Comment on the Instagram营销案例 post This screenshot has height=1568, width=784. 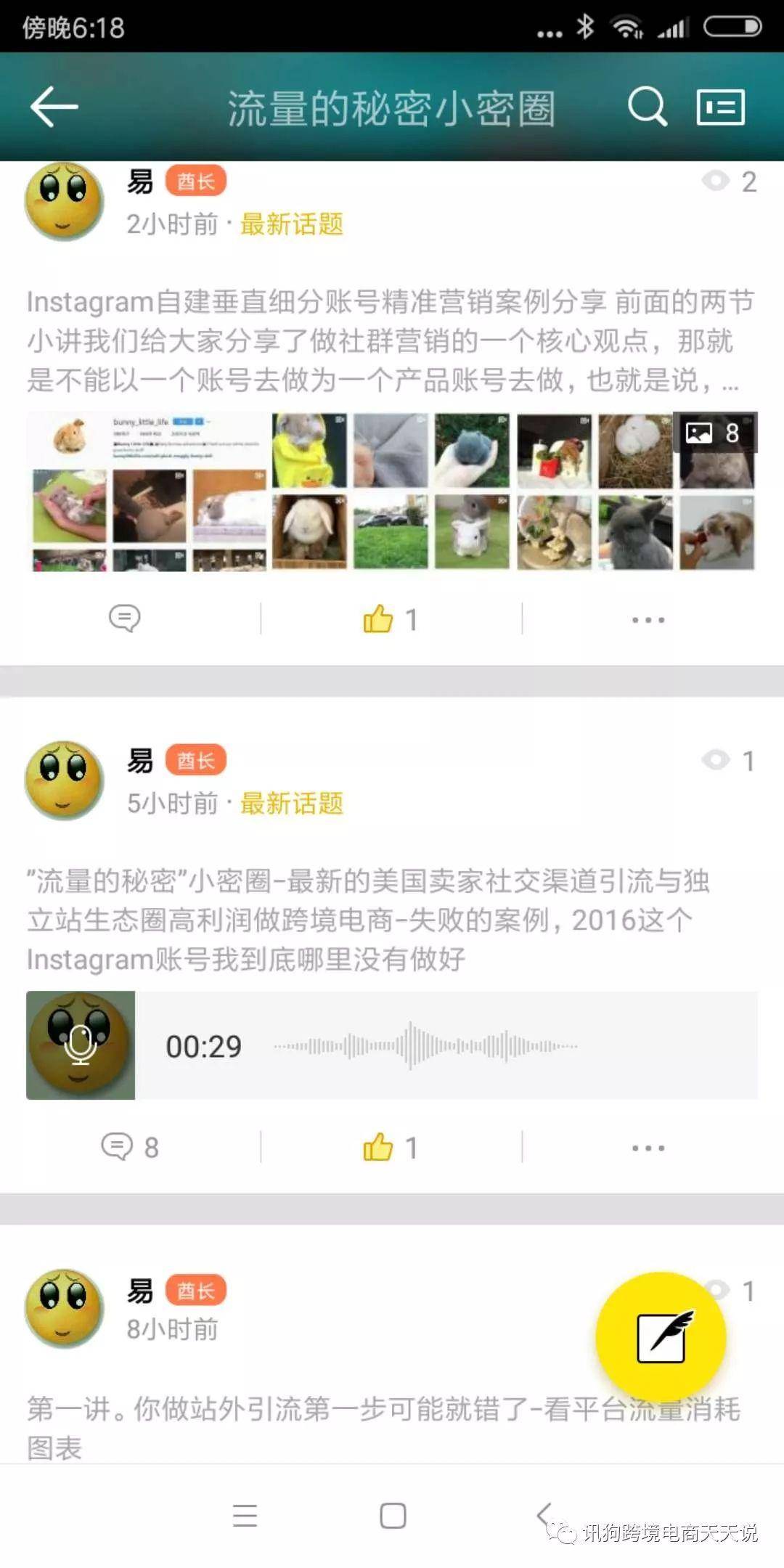(124, 619)
